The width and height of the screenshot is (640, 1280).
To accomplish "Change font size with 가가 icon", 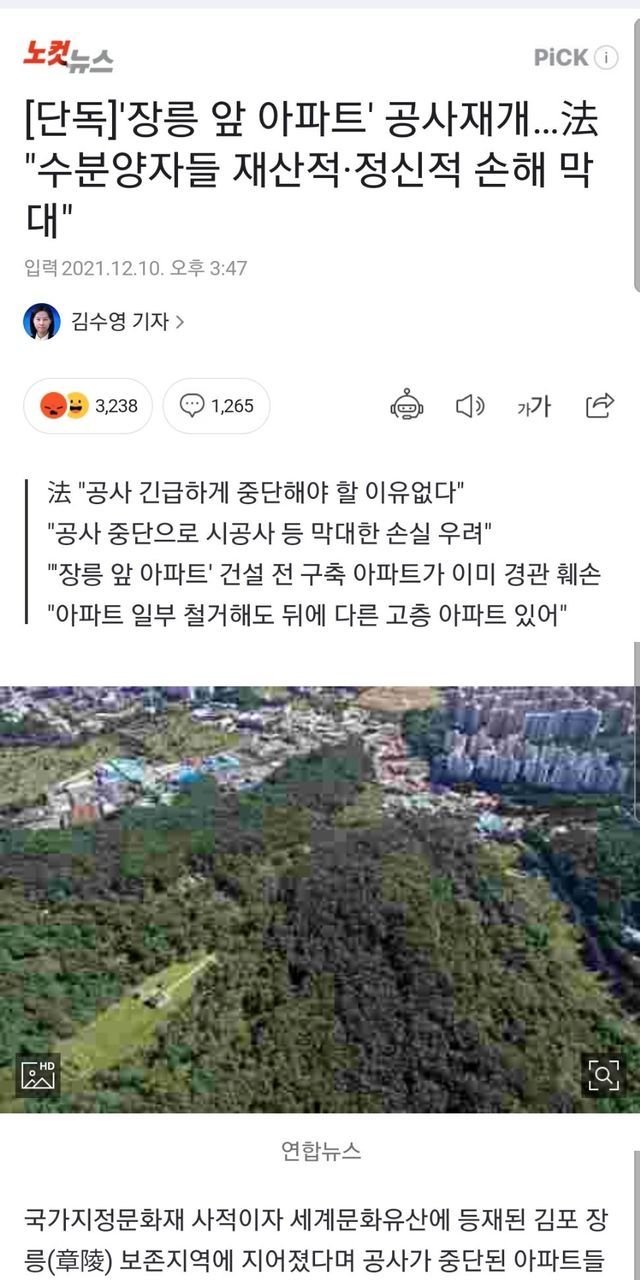I will 534,405.
